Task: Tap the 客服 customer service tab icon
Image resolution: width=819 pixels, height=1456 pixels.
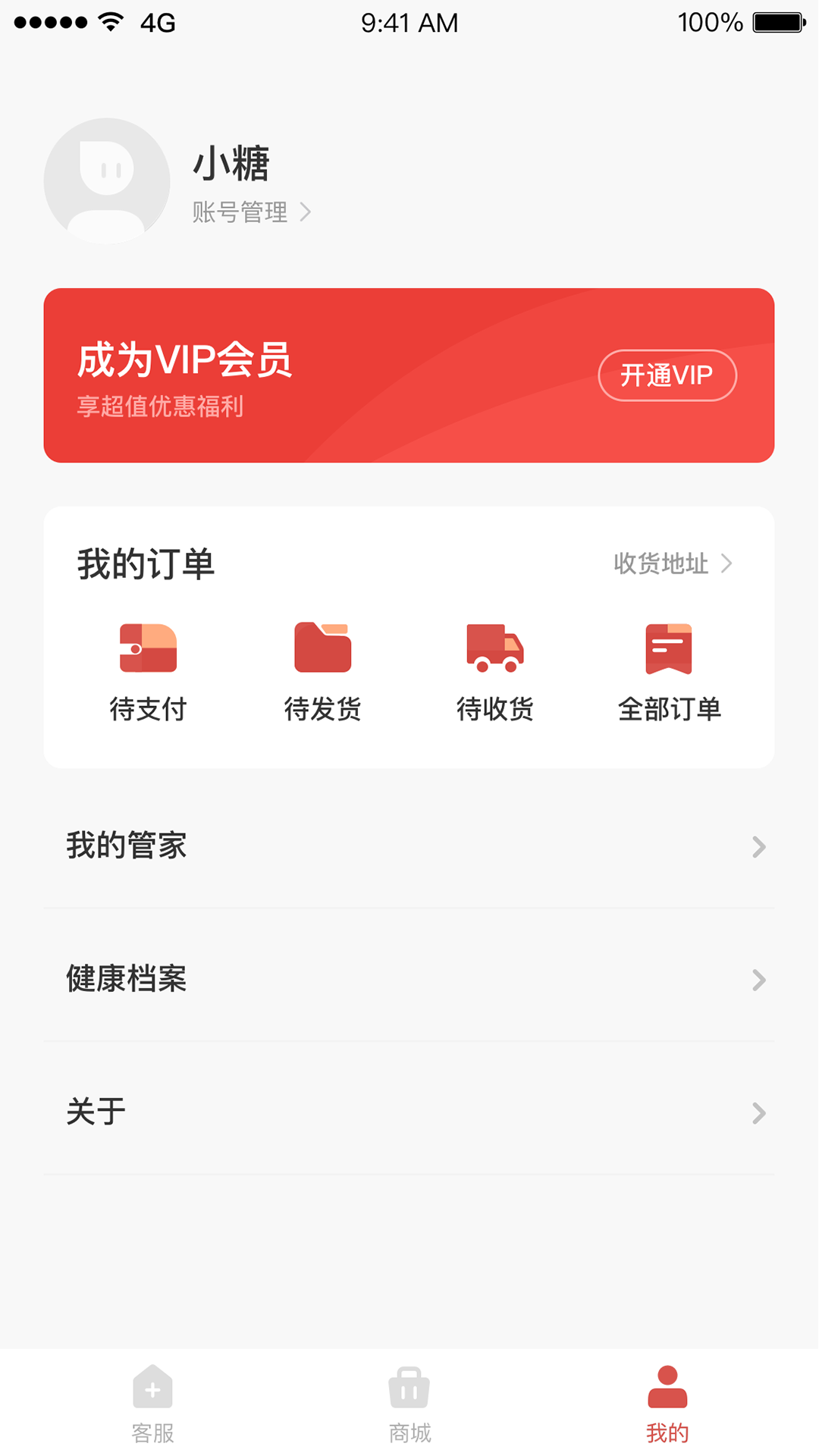Action: (x=153, y=1389)
